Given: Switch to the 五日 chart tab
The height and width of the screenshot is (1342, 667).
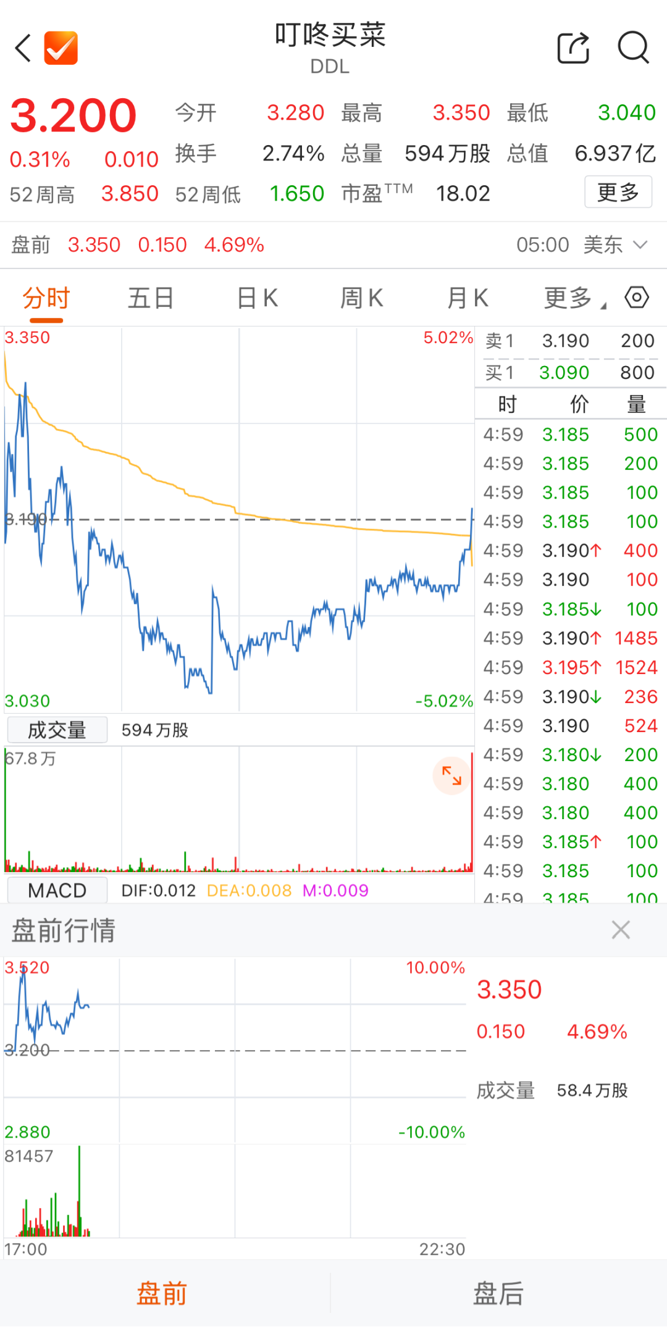Looking at the screenshot, I should pos(151,298).
